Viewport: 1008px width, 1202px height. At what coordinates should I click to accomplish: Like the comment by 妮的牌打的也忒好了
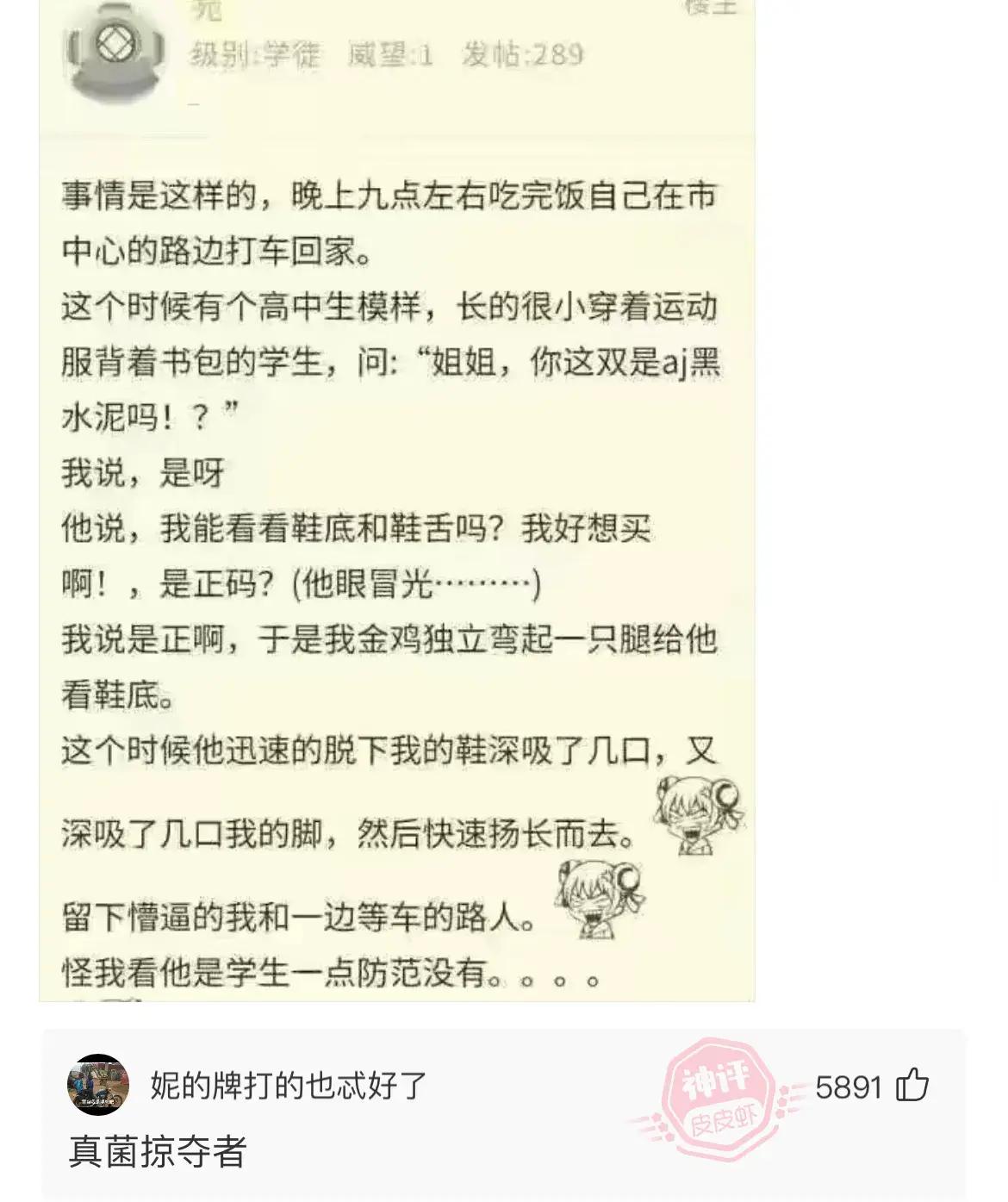[912, 1086]
